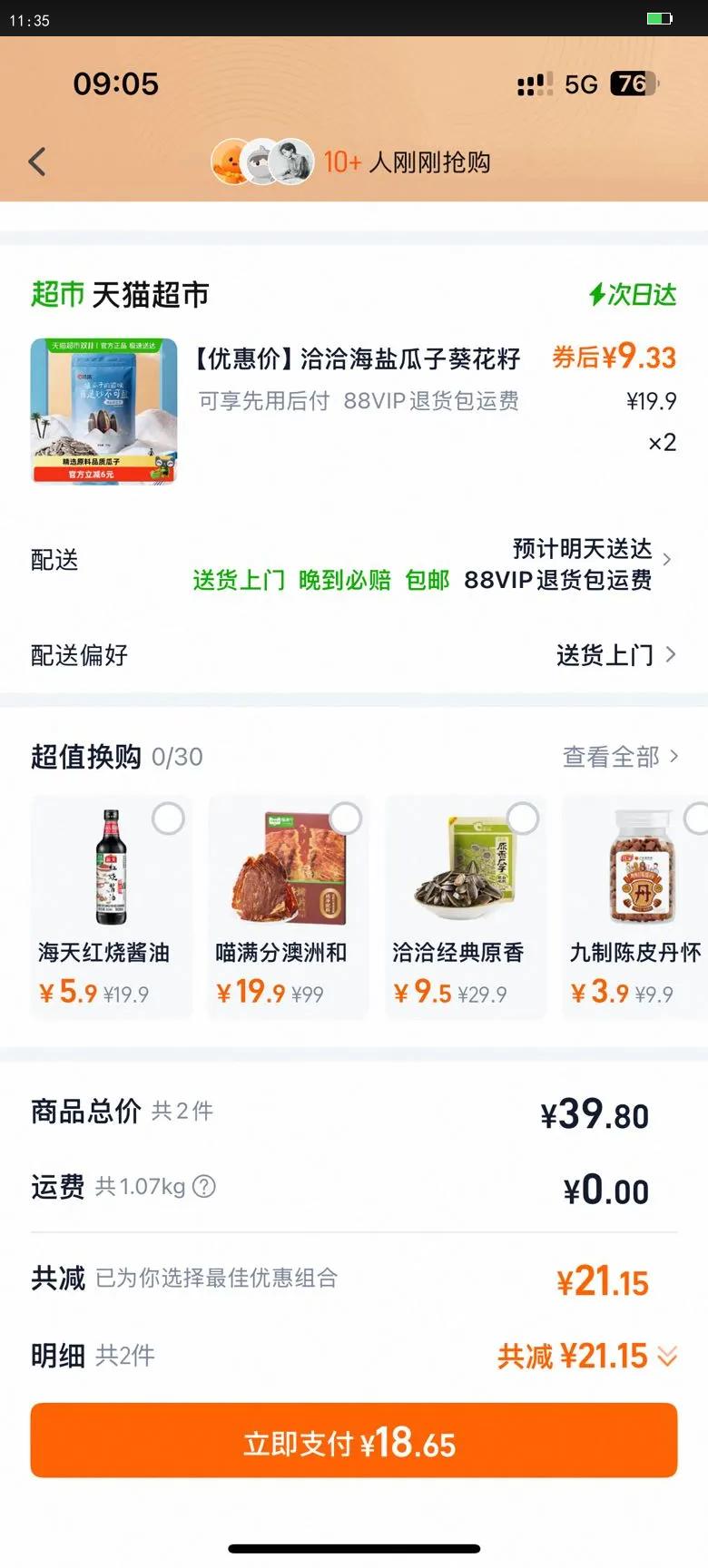Tap the 立即支付¥18.65 payment button
Image resolution: width=708 pixels, height=1568 pixels.
click(x=354, y=1441)
